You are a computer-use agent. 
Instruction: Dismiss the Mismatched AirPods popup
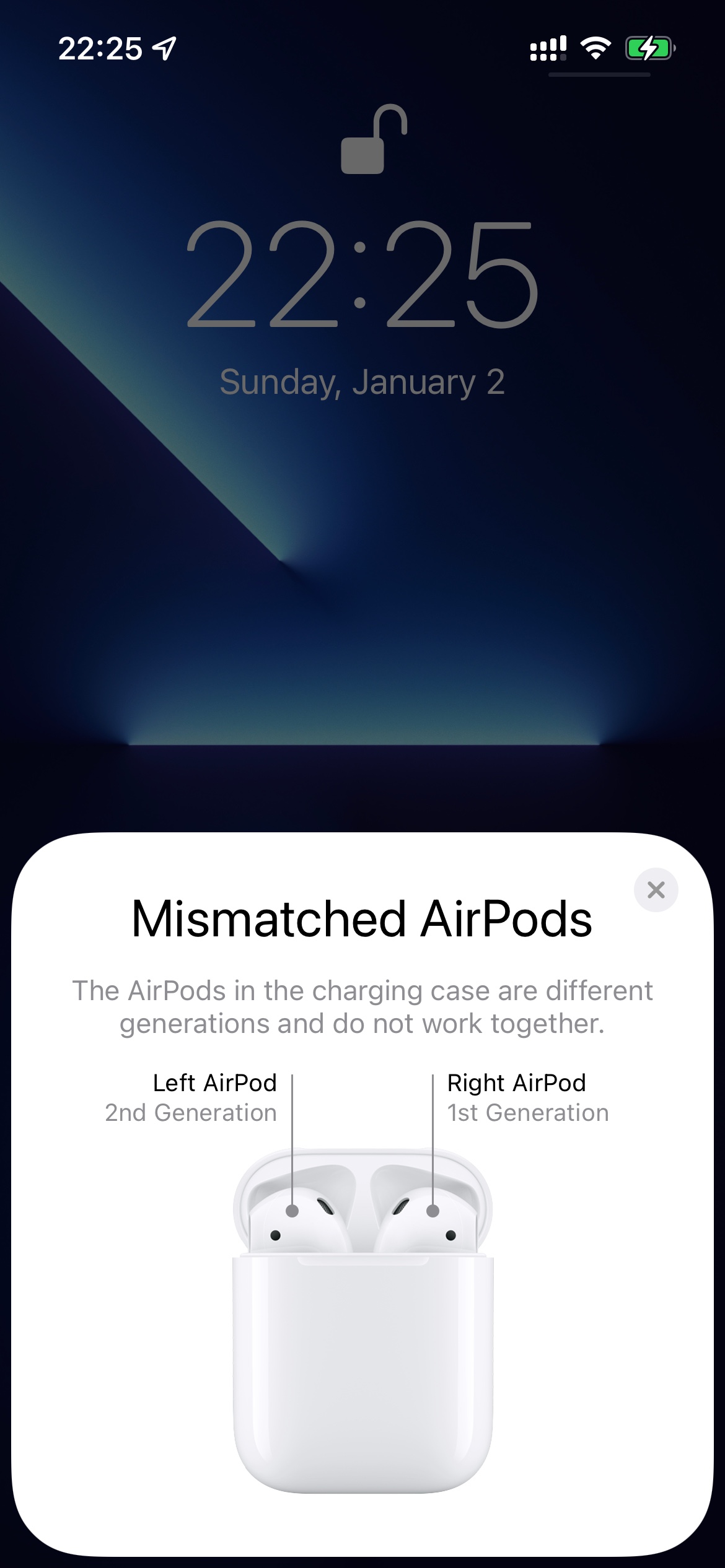click(656, 890)
